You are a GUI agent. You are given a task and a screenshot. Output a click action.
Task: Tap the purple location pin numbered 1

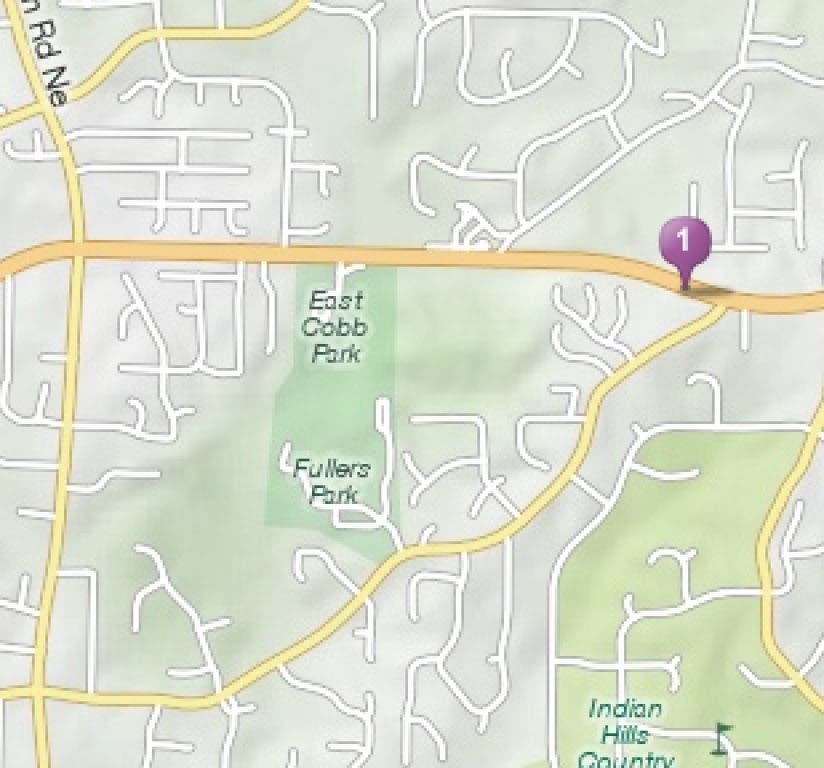(x=684, y=243)
